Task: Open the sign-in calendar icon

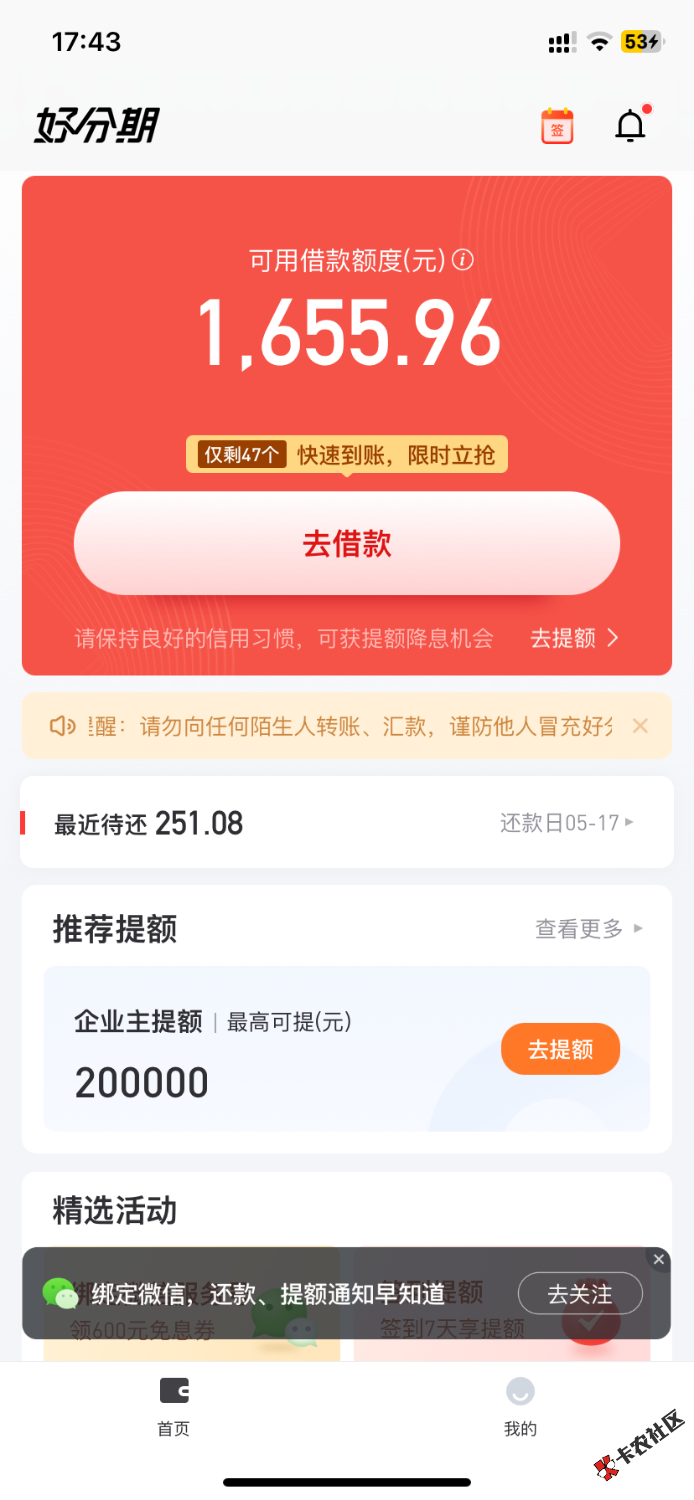Action: pos(557,127)
